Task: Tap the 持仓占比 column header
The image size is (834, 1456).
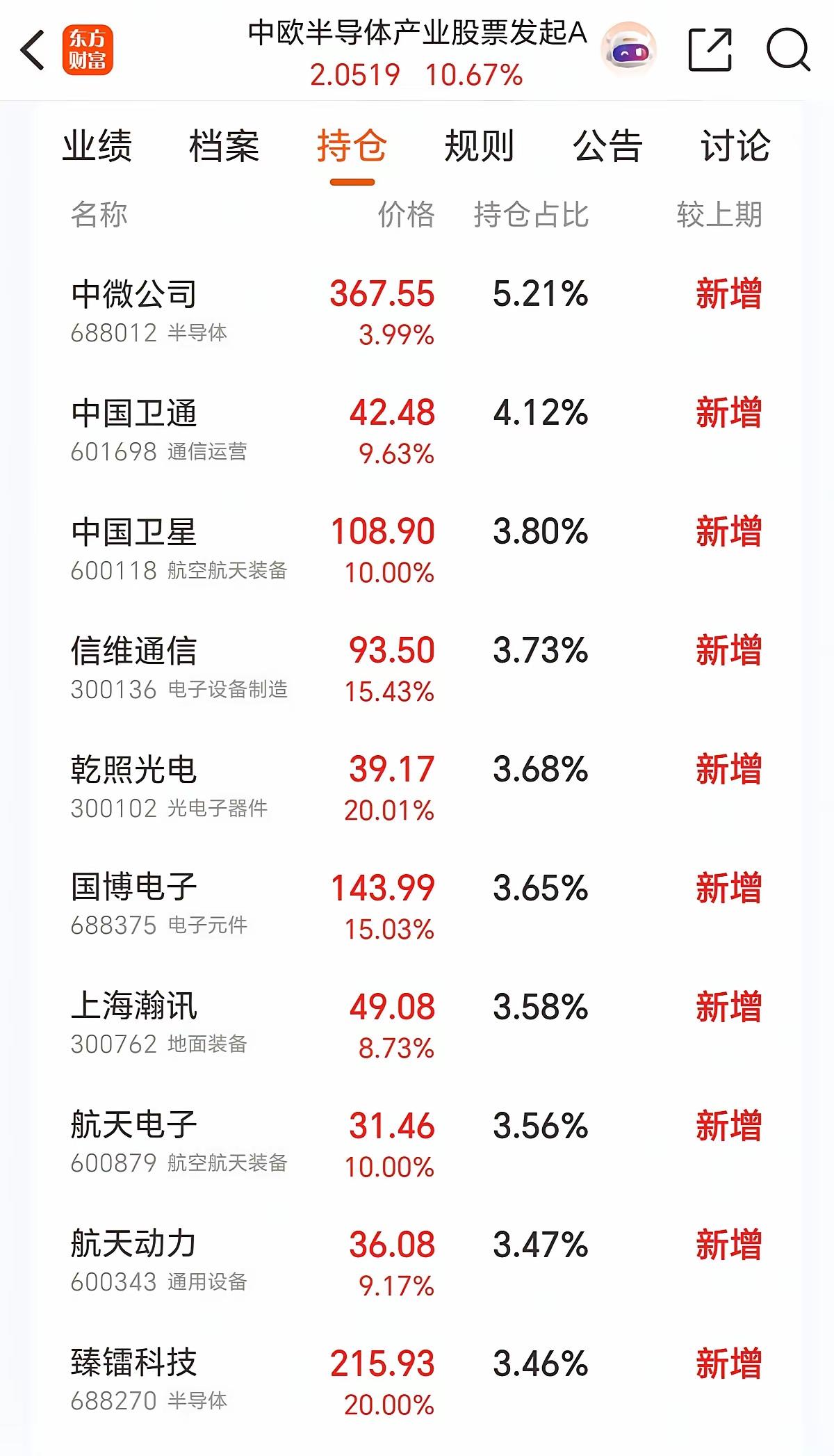Action: pyautogui.click(x=532, y=213)
